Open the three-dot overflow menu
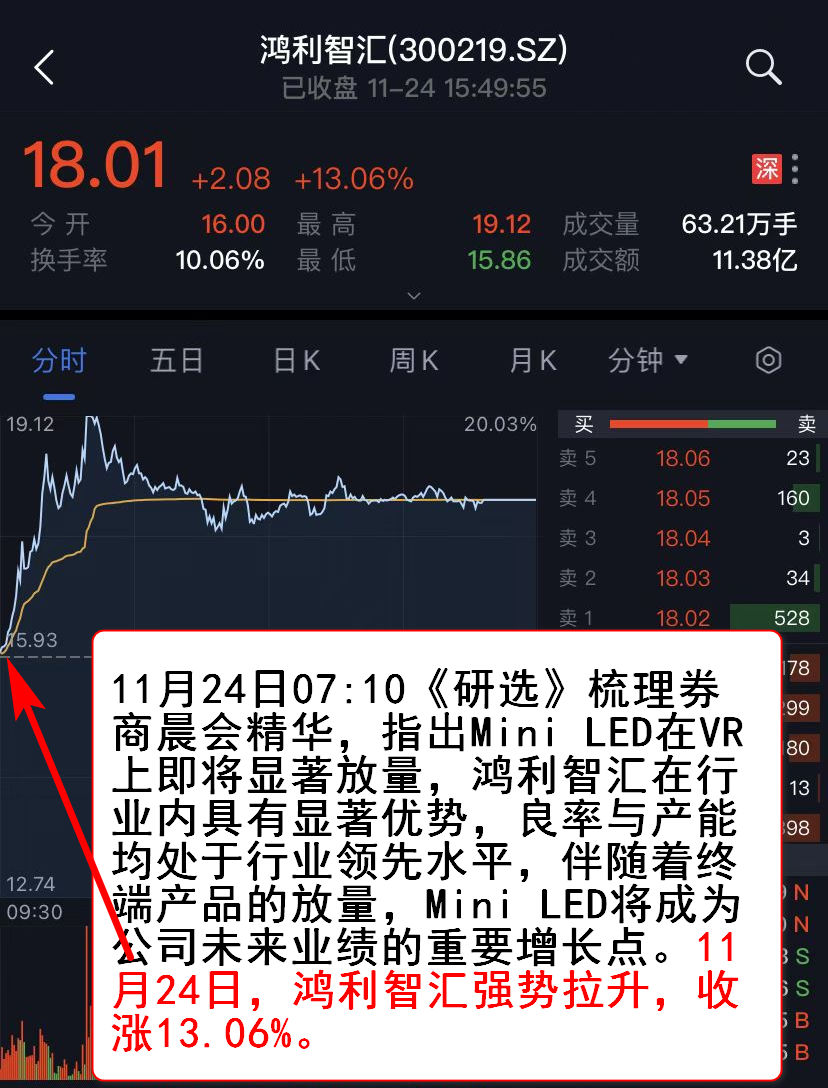The image size is (828, 1088). coord(795,169)
